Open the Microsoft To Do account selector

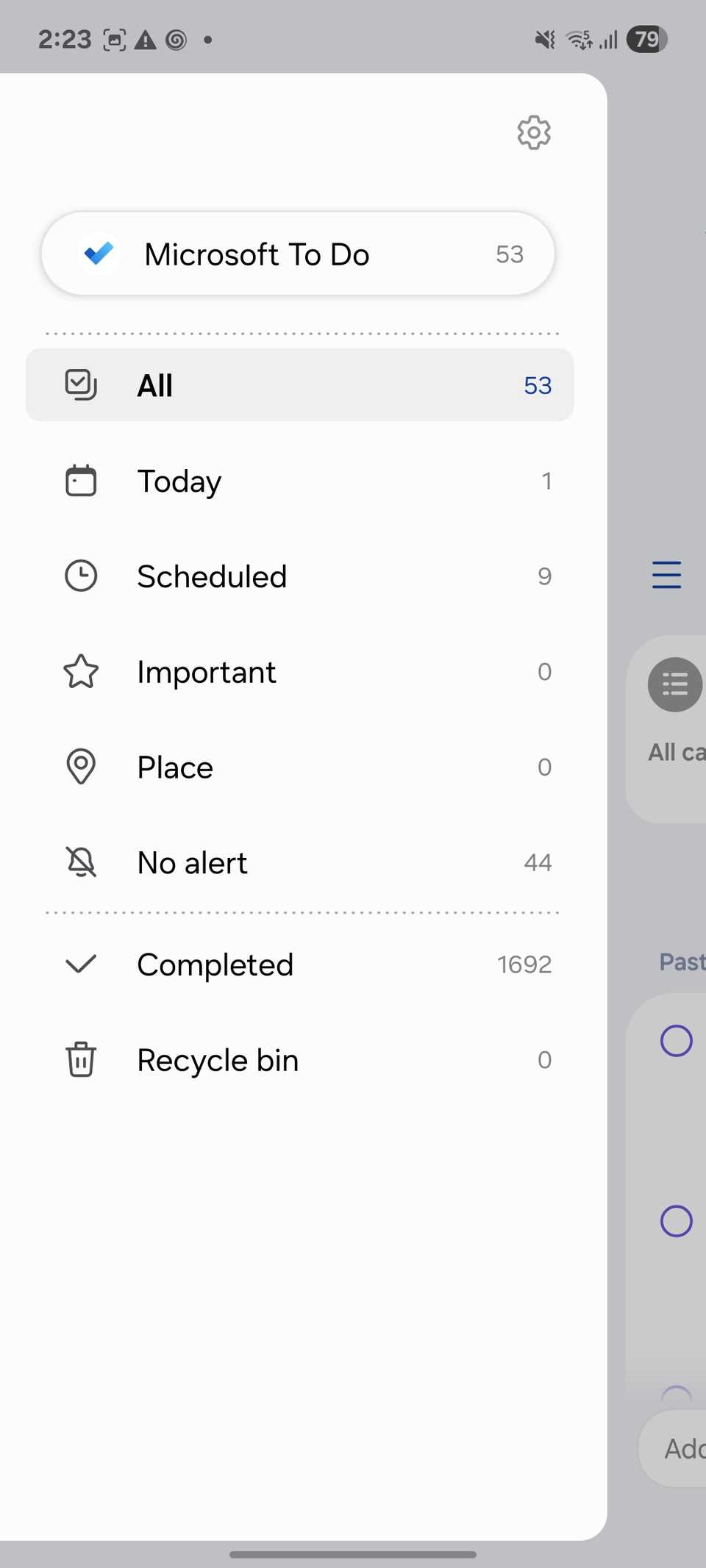coord(298,254)
